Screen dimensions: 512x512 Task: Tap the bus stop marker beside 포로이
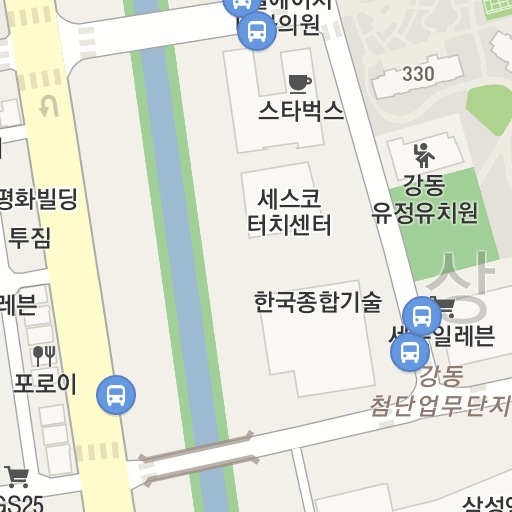click(116, 395)
